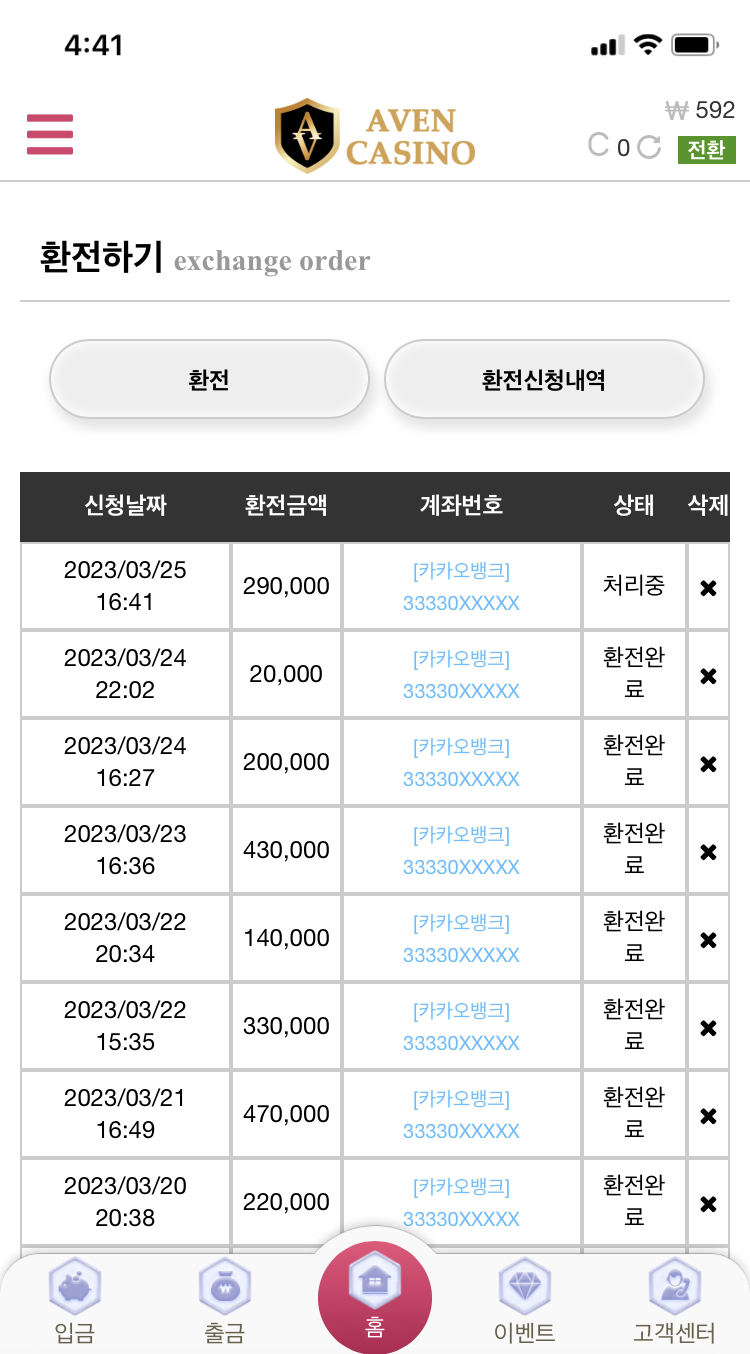750x1354 pixels.
Task: Switch to the 출금 withdrawal tab
Action: [x=224, y=1302]
